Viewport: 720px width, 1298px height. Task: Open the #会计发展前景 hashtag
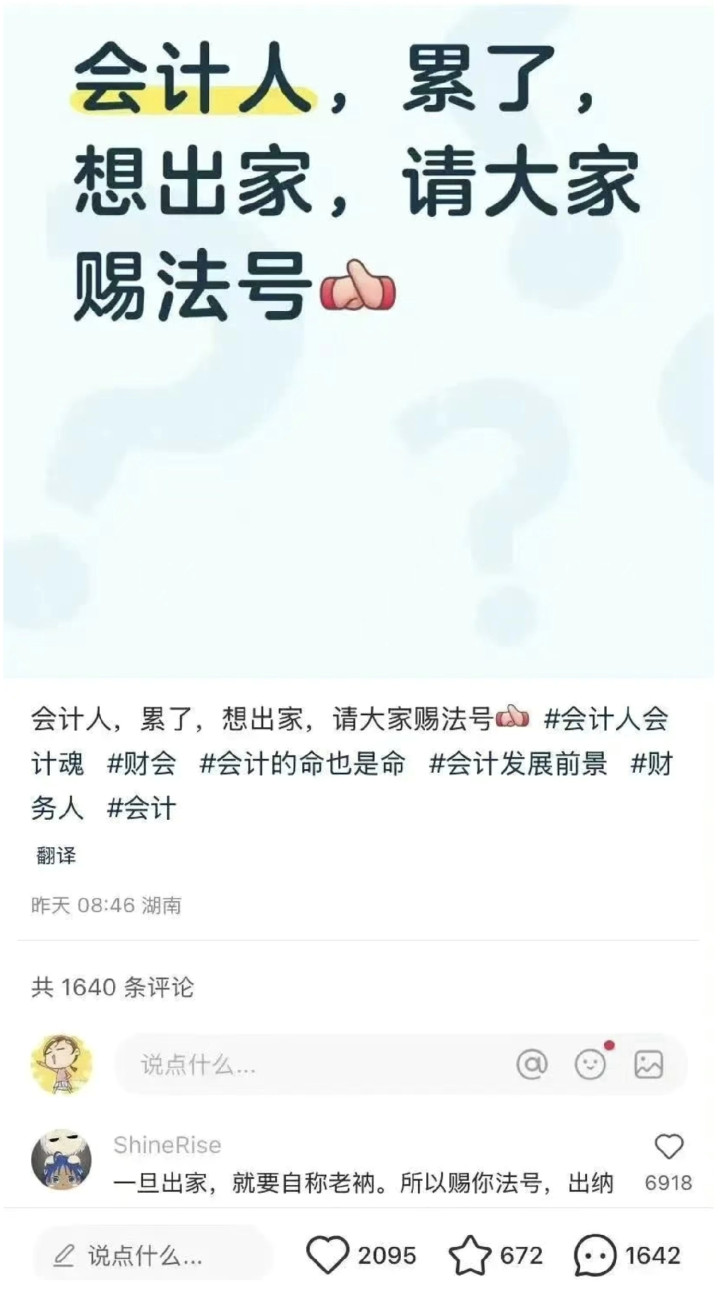(x=518, y=764)
